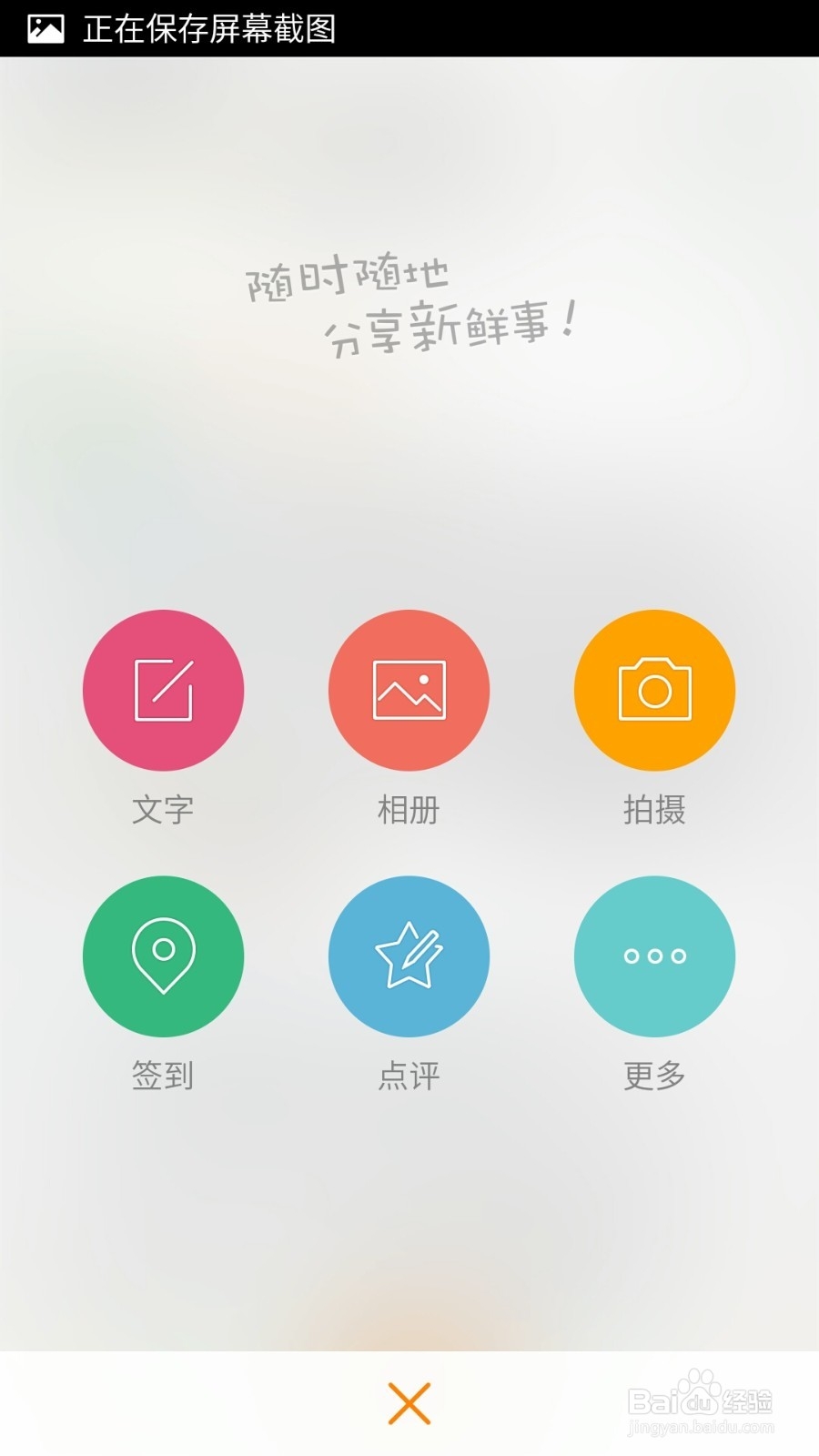This screenshot has height=1456, width=819.
Task: Select the 签到 check-in location icon
Action: (x=164, y=955)
